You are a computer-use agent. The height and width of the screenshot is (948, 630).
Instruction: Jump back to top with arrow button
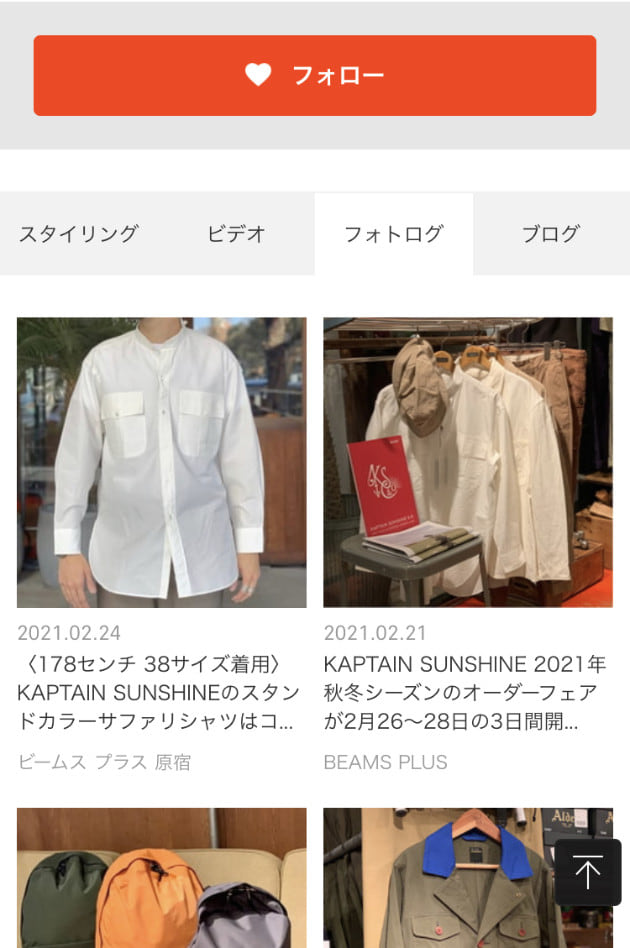(588, 873)
